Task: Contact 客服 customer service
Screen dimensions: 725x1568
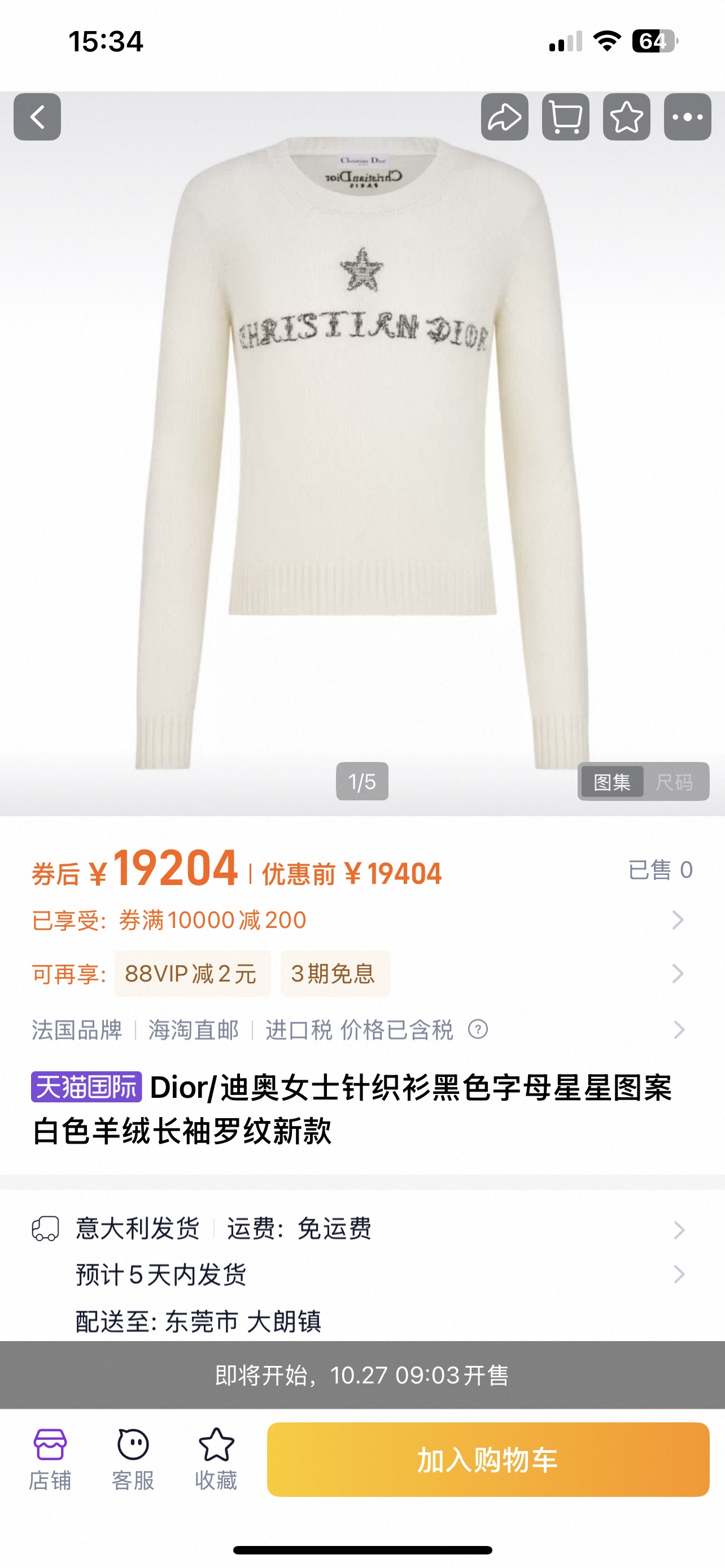Action: 133,1459
